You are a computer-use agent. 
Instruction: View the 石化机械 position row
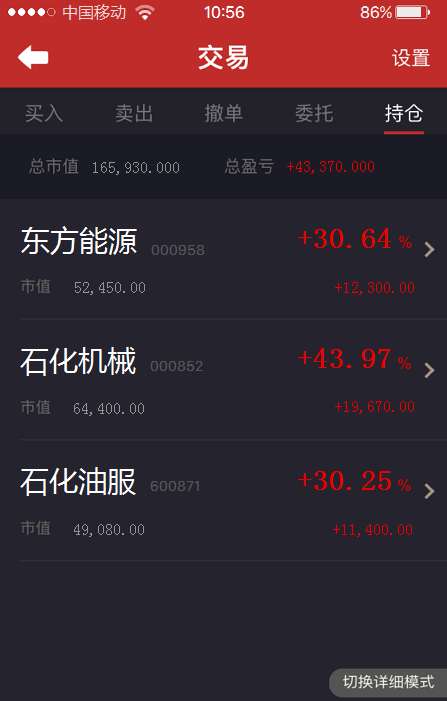[224, 380]
